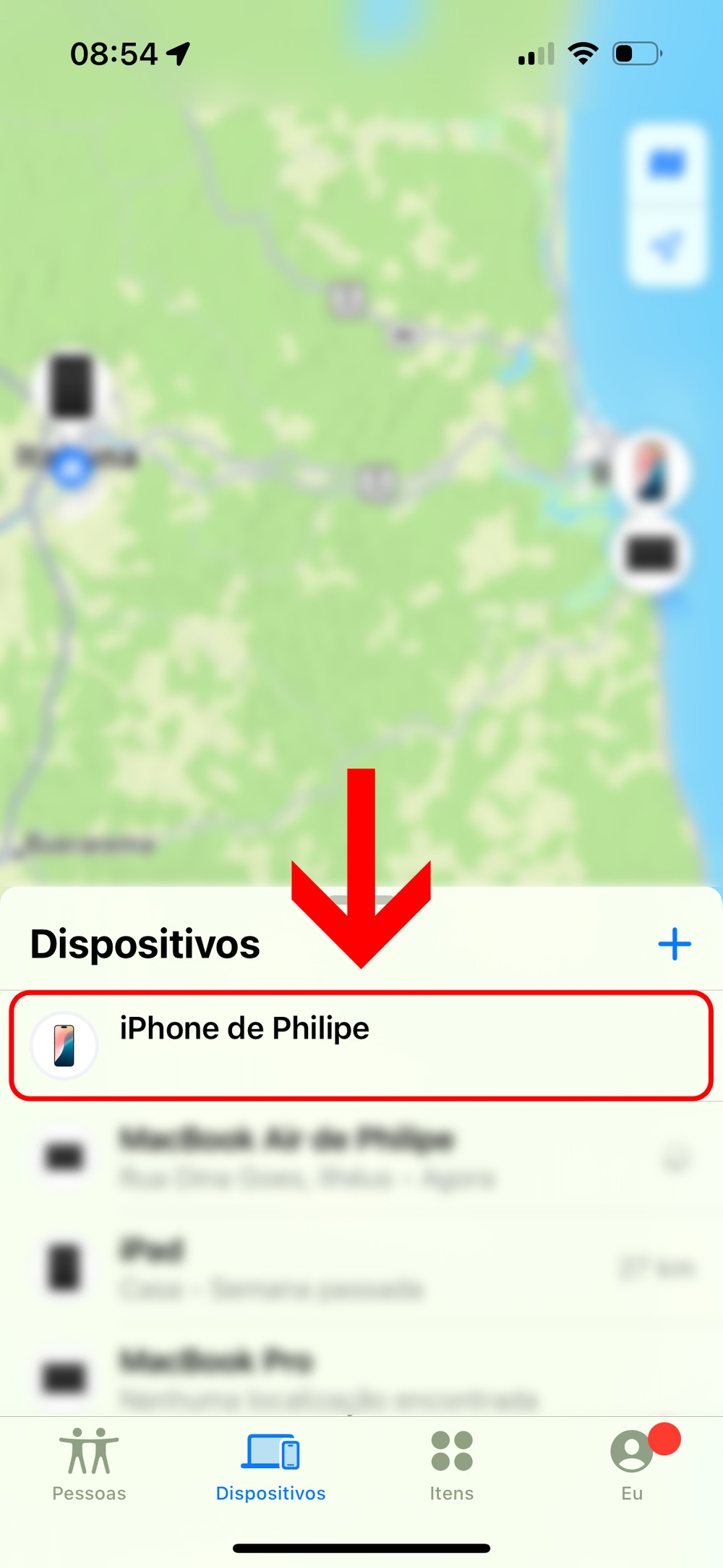Open iPhone de Philipe device
723x1568 pixels.
pos(360,1045)
